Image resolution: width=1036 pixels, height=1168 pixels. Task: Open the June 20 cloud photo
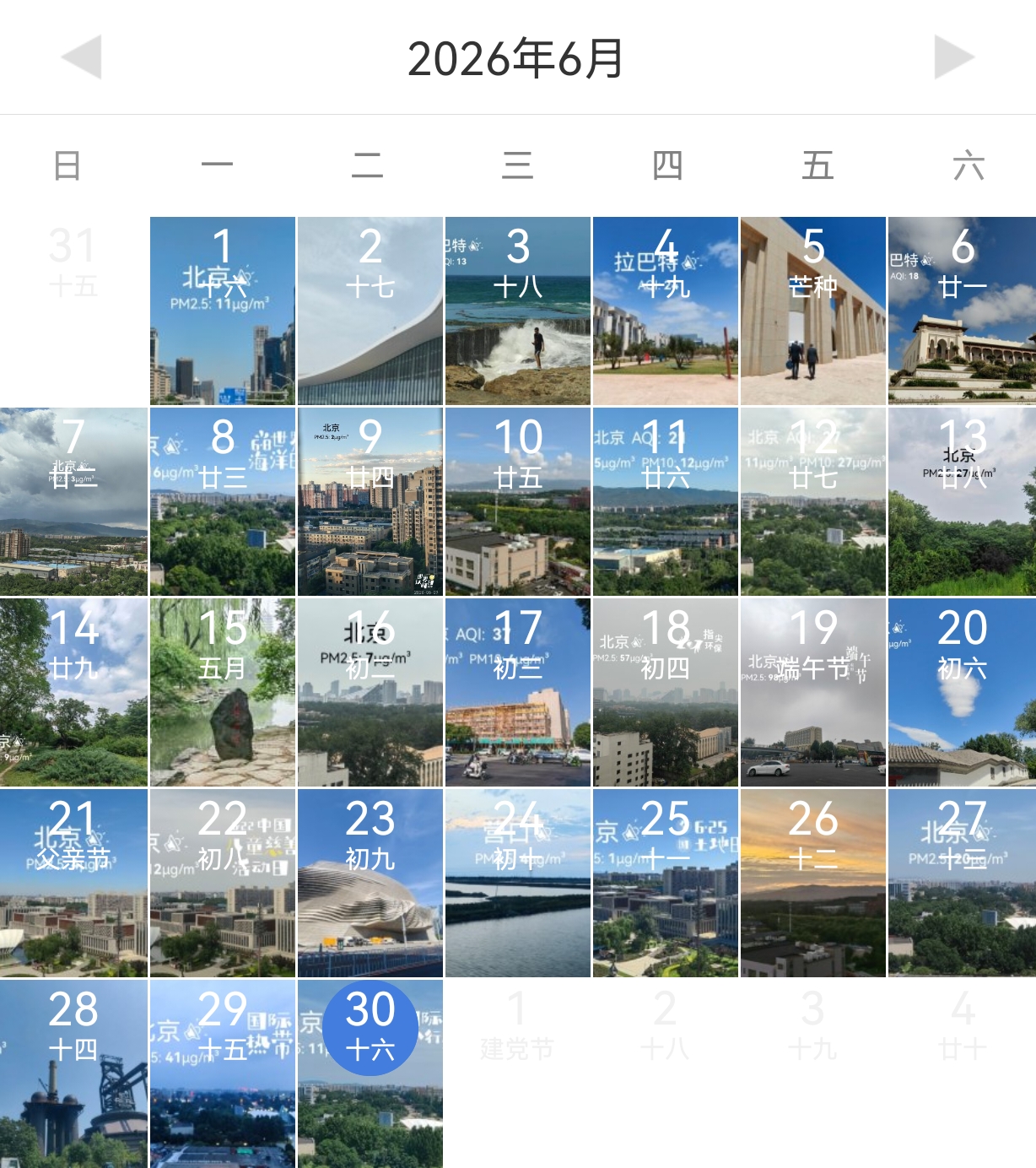pyautogui.click(x=962, y=692)
